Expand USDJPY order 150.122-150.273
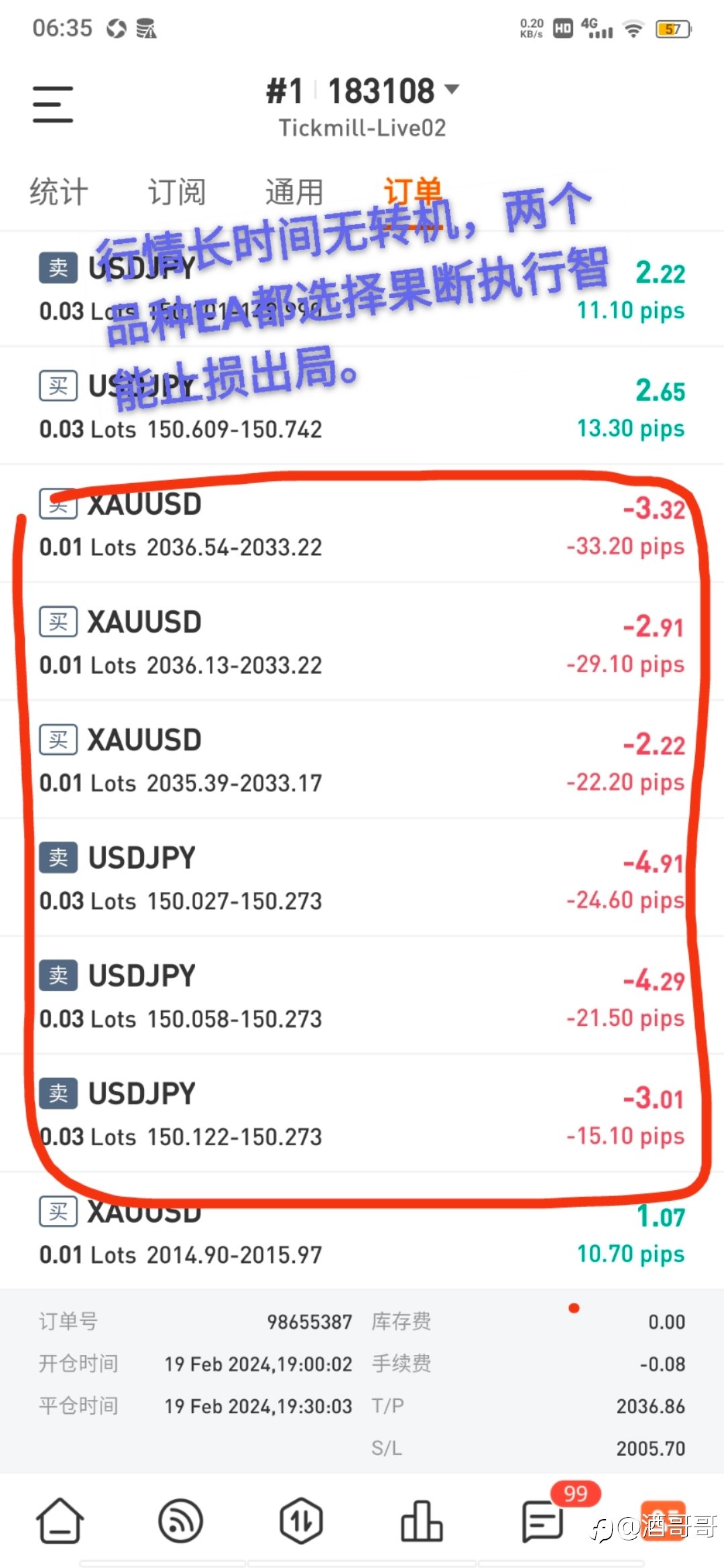The height and width of the screenshot is (1568, 724). [x=362, y=1114]
